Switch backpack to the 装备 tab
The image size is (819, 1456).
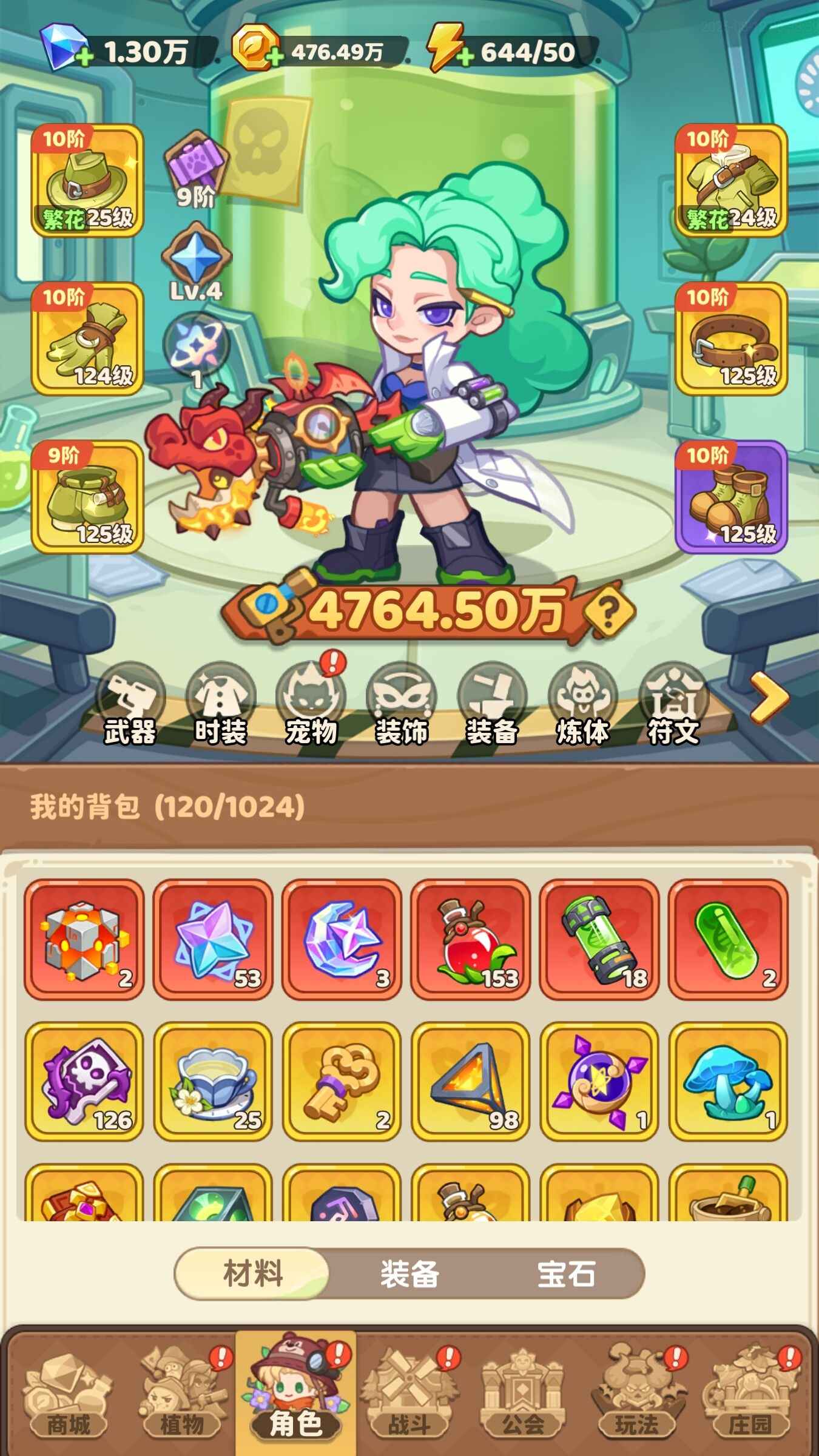(x=409, y=1273)
